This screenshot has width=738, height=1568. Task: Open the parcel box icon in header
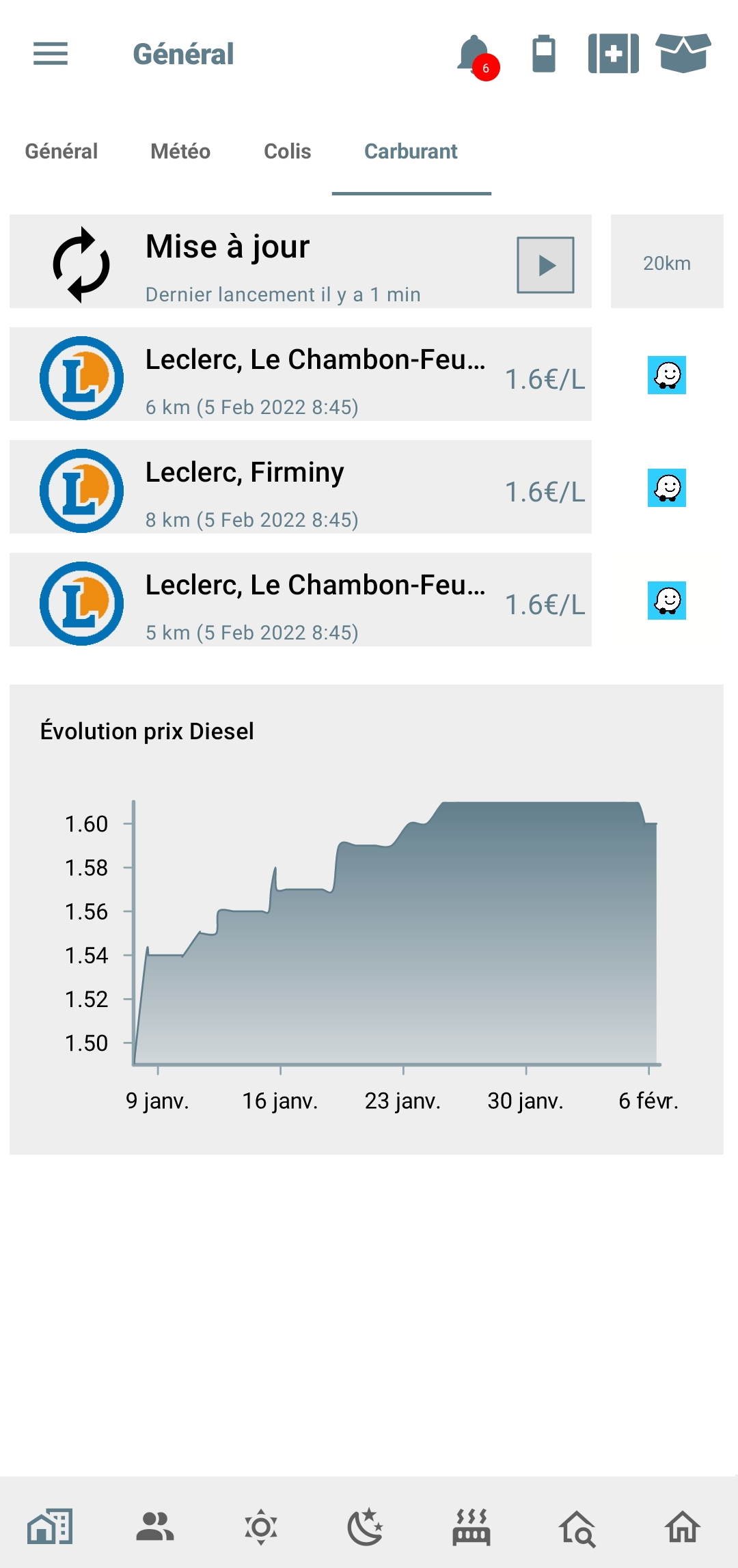(683, 53)
